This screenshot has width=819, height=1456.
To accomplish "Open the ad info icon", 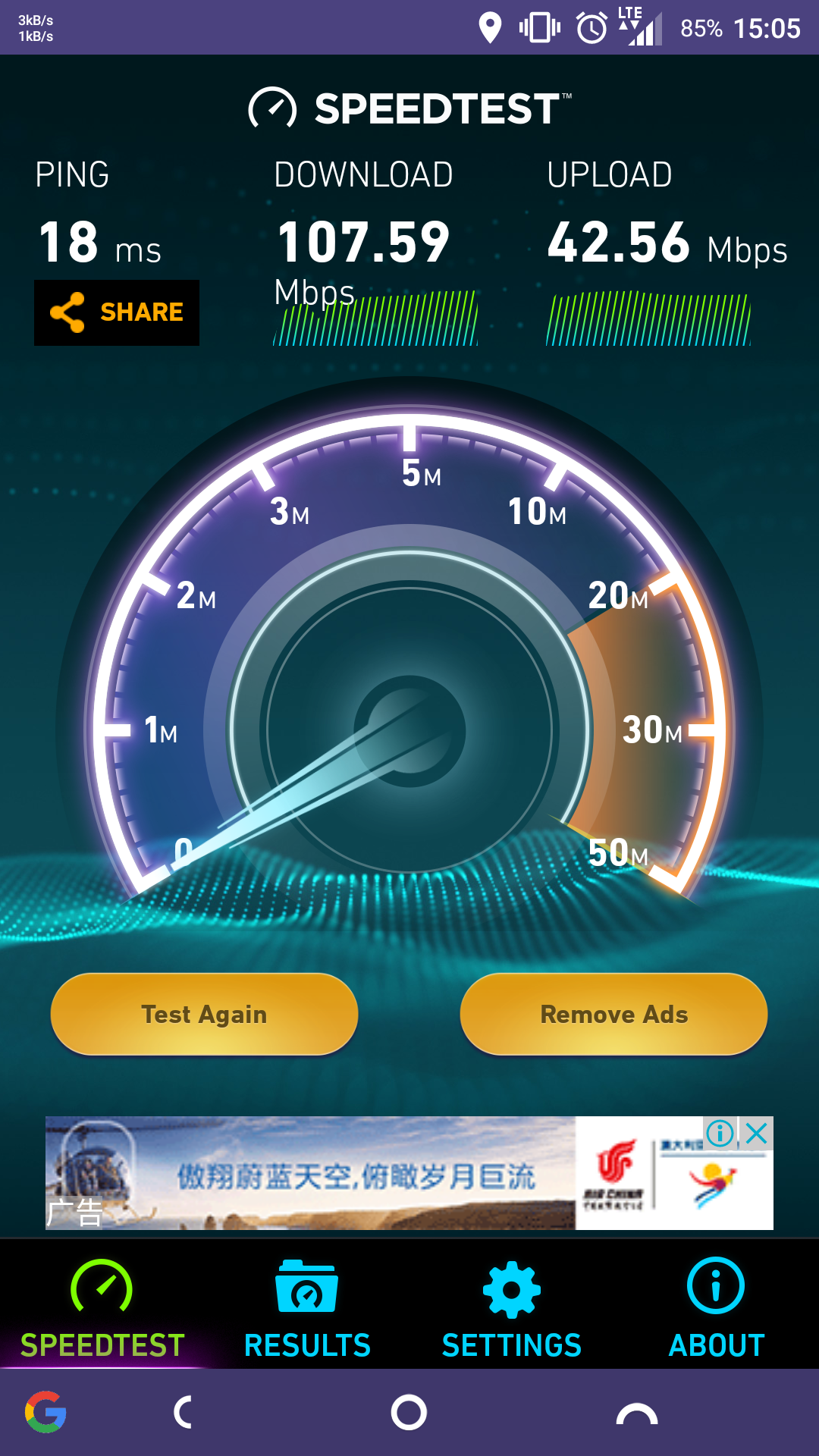I will (x=720, y=1134).
